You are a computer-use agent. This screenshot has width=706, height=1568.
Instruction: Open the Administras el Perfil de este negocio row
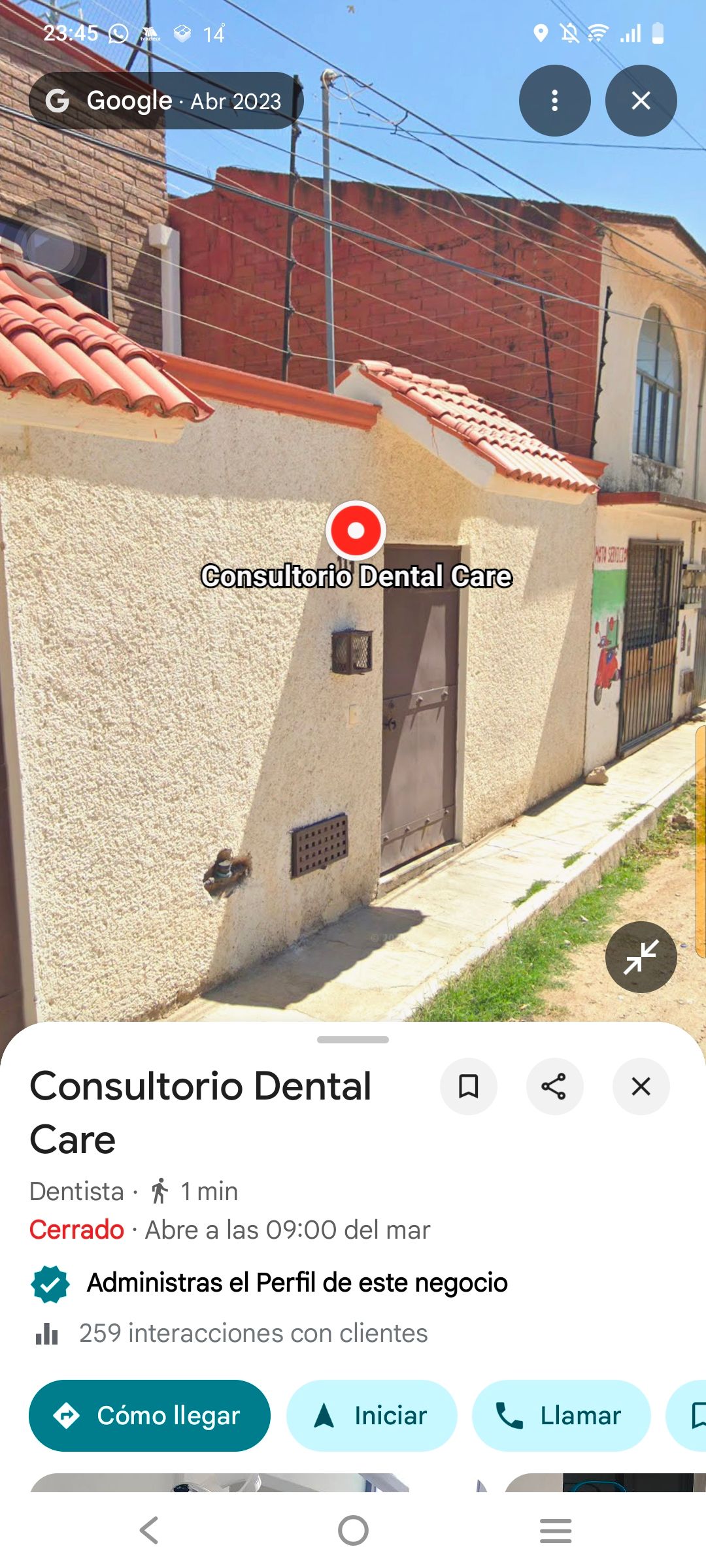pyautogui.click(x=297, y=1283)
